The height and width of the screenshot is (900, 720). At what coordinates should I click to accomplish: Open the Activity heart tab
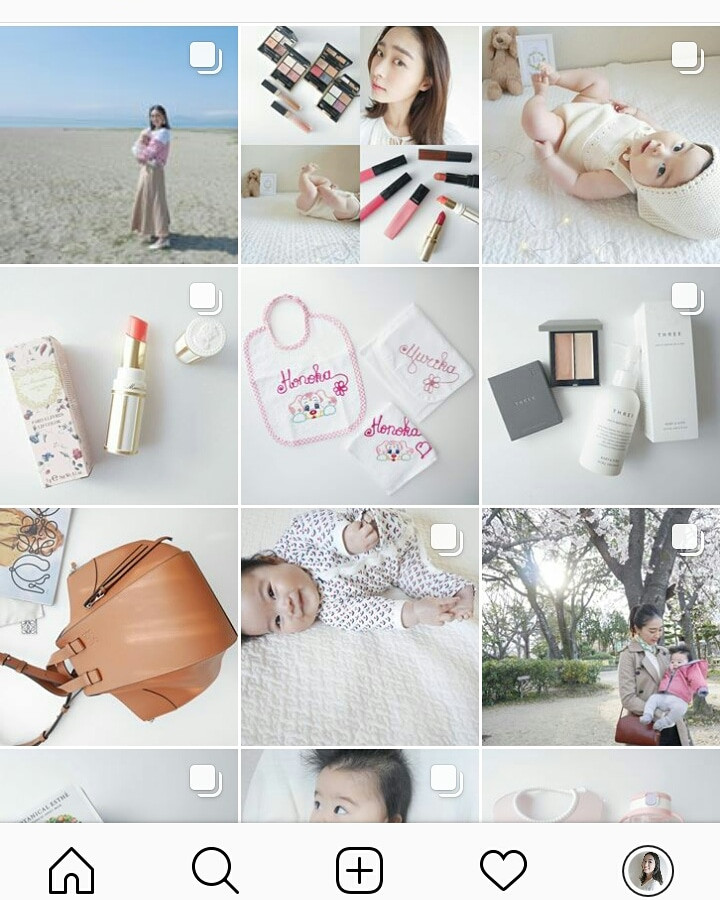pos(503,870)
